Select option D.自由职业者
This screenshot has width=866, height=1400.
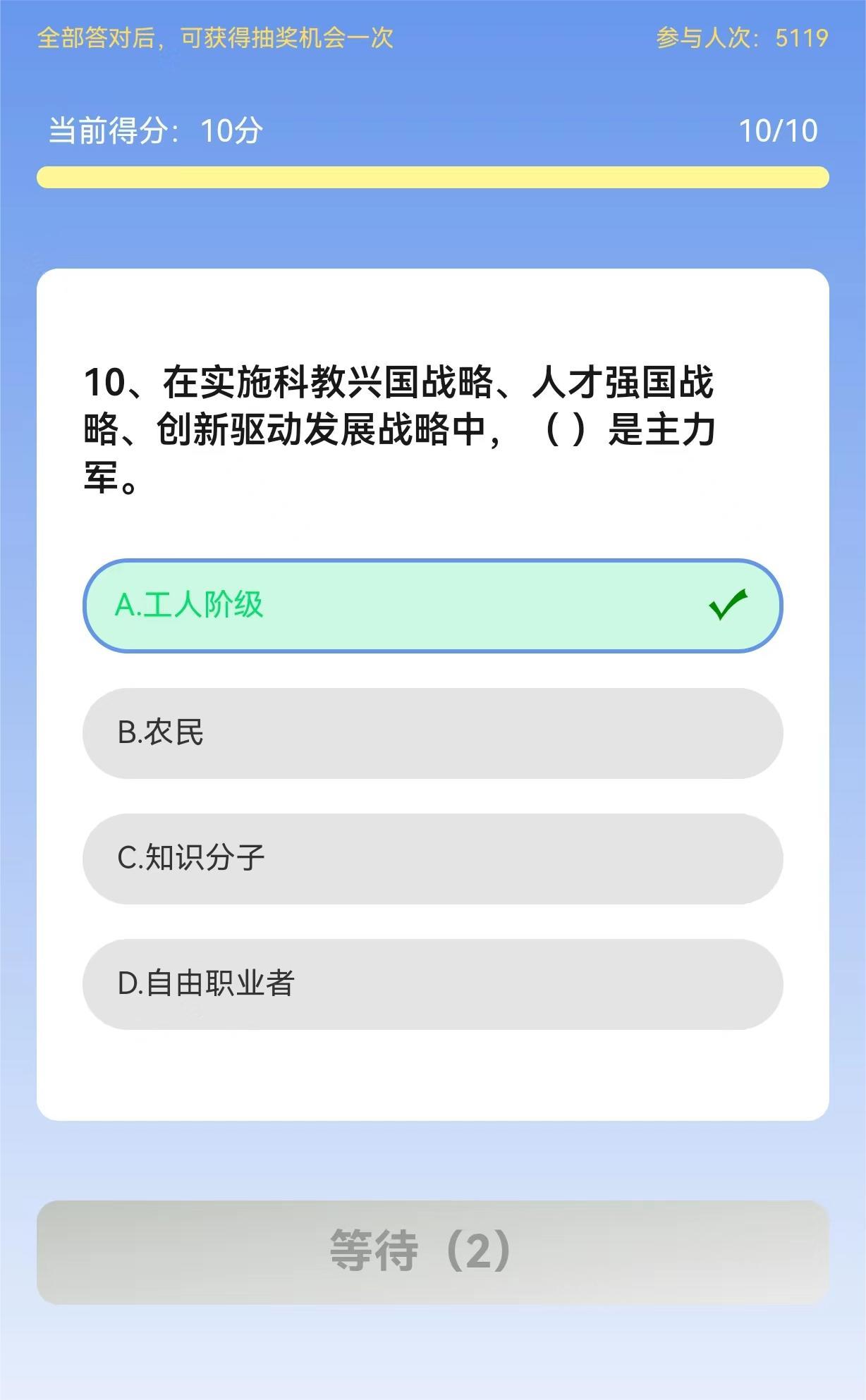(x=433, y=984)
